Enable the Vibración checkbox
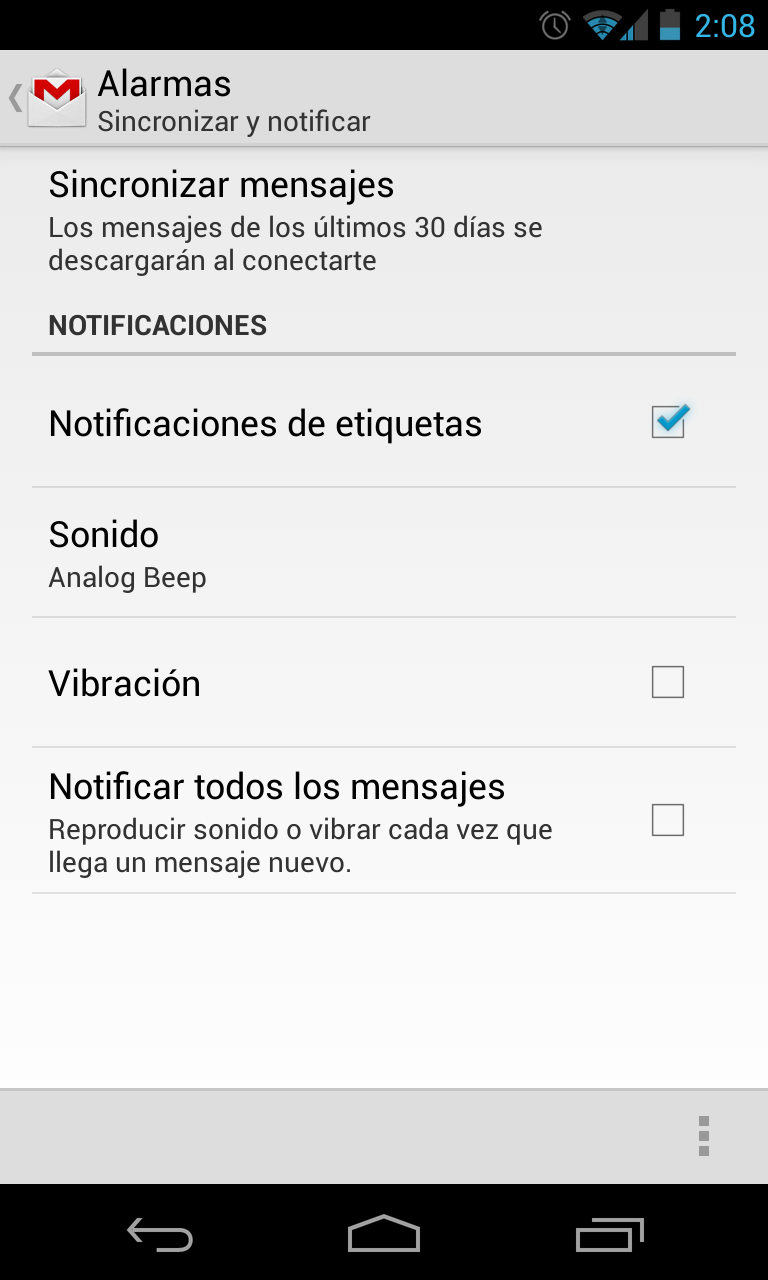This screenshot has width=768, height=1280. pos(668,682)
